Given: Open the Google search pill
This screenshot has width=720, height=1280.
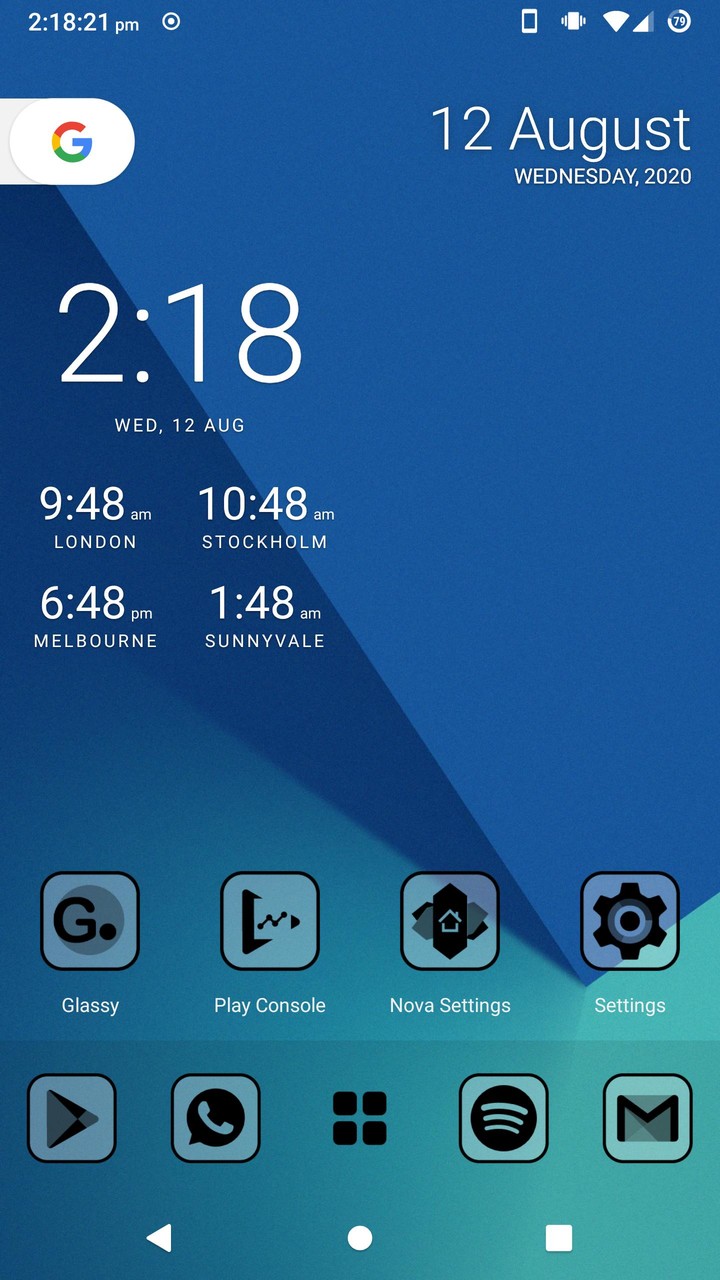Looking at the screenshot, I should tap(72, 142).
